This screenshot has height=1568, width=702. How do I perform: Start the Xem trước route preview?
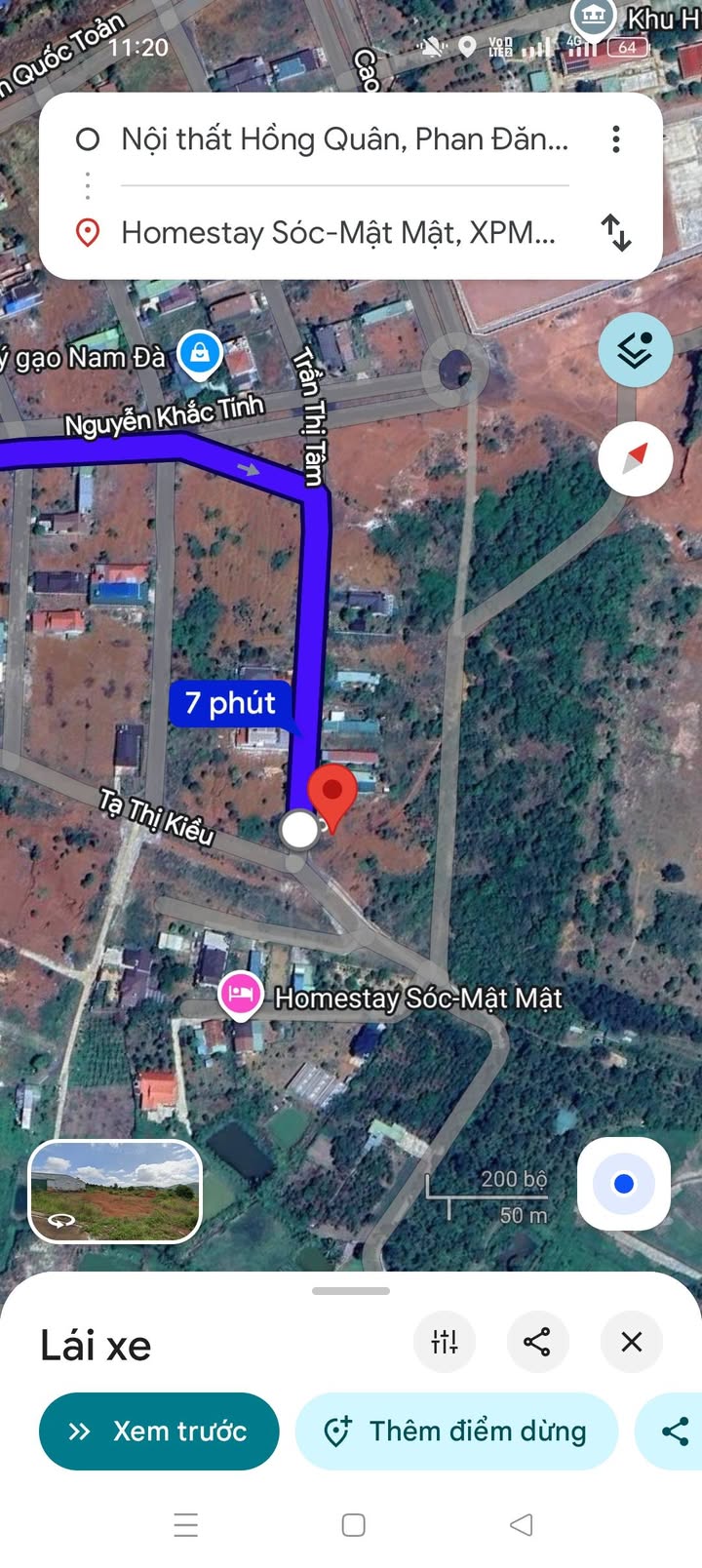[x=159, y=1431]
